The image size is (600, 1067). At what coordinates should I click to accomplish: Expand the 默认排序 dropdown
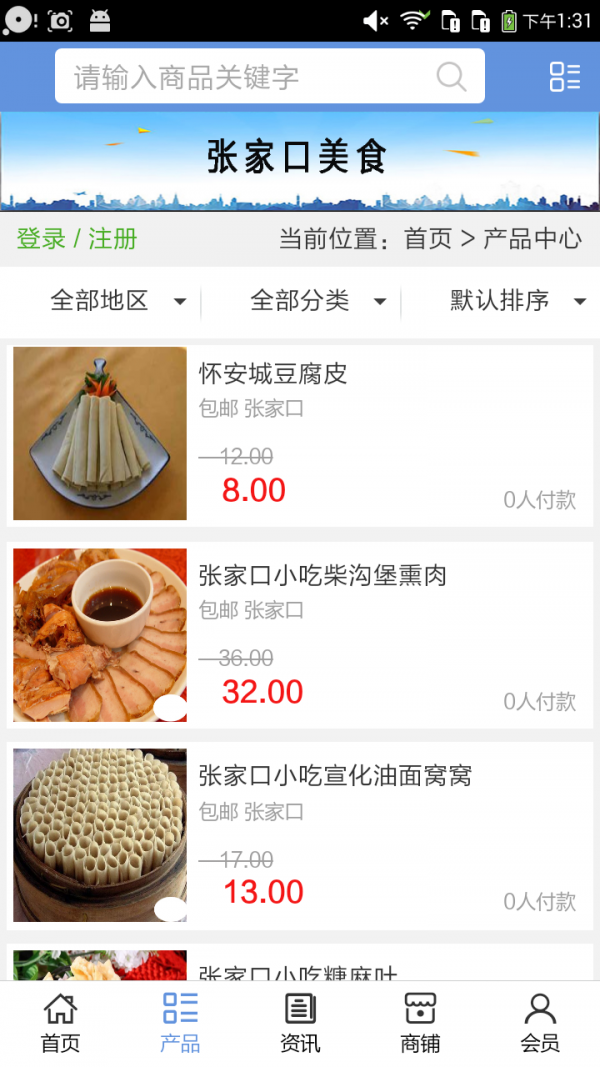coord(517,300)
